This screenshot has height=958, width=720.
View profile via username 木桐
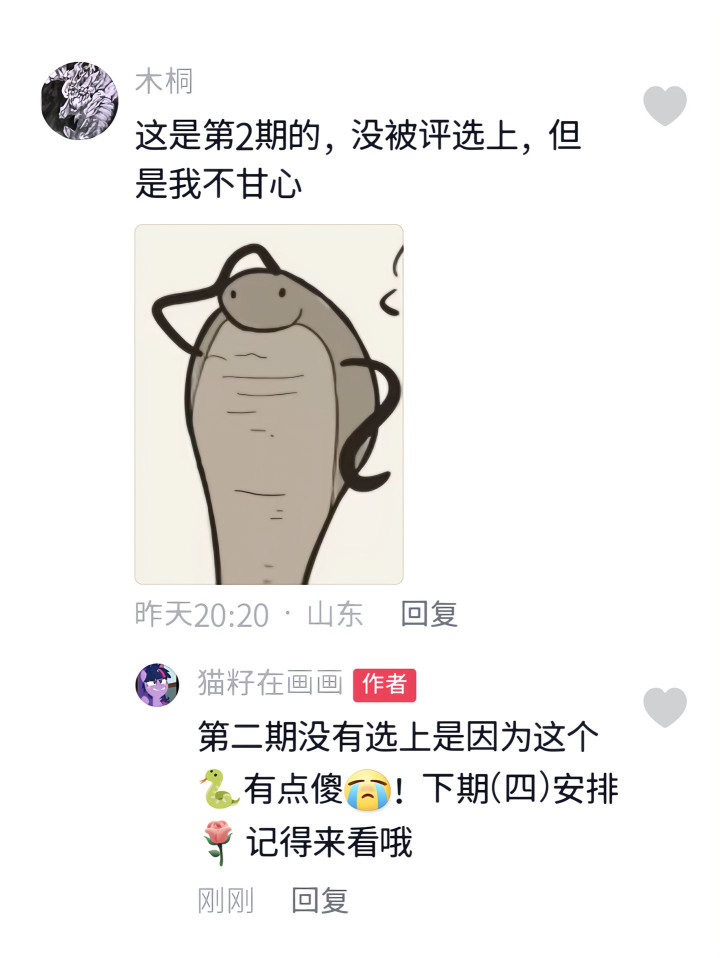[x=164, y=81]
